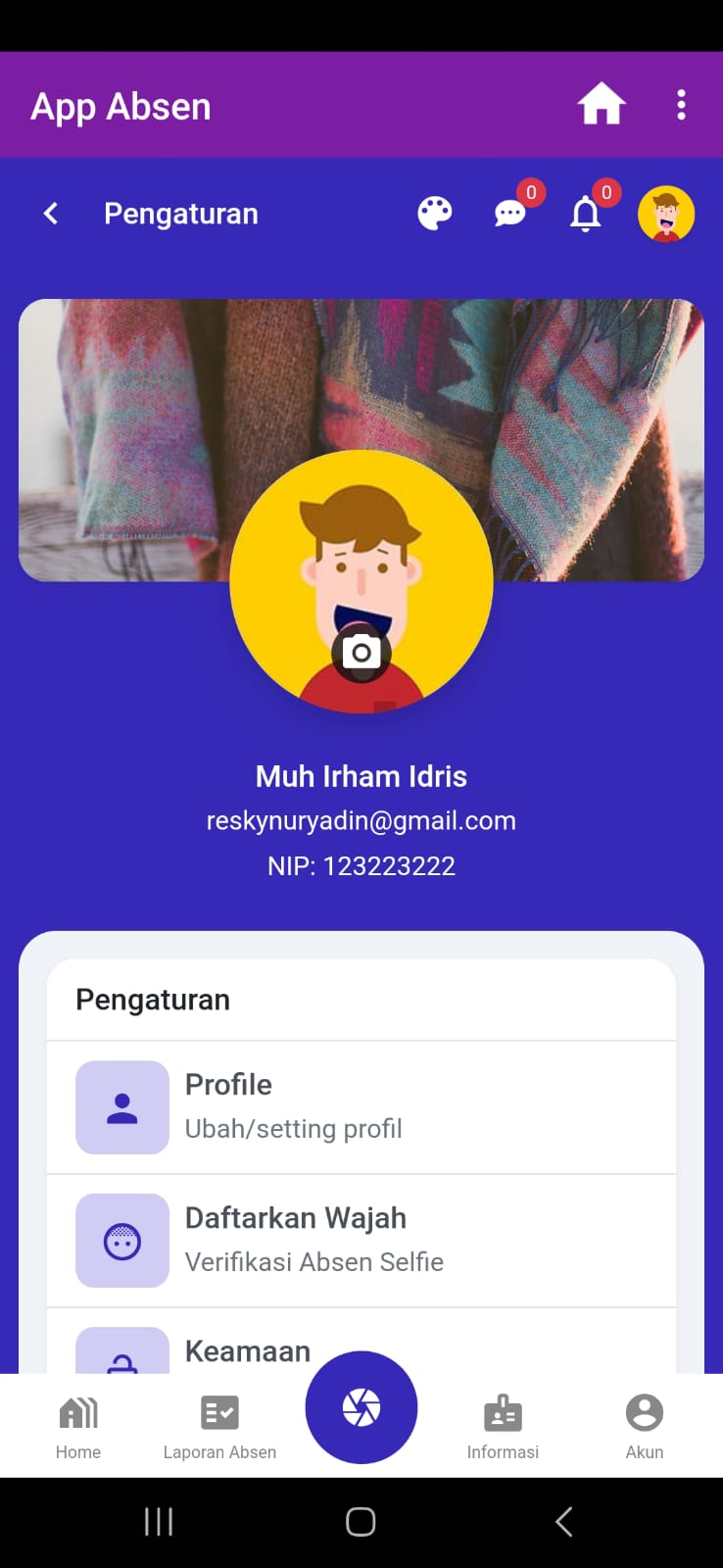Tap the center camera shutter button
Image resolution: width=723 pixels, height=1568 pixels.
pos(361,1407)
